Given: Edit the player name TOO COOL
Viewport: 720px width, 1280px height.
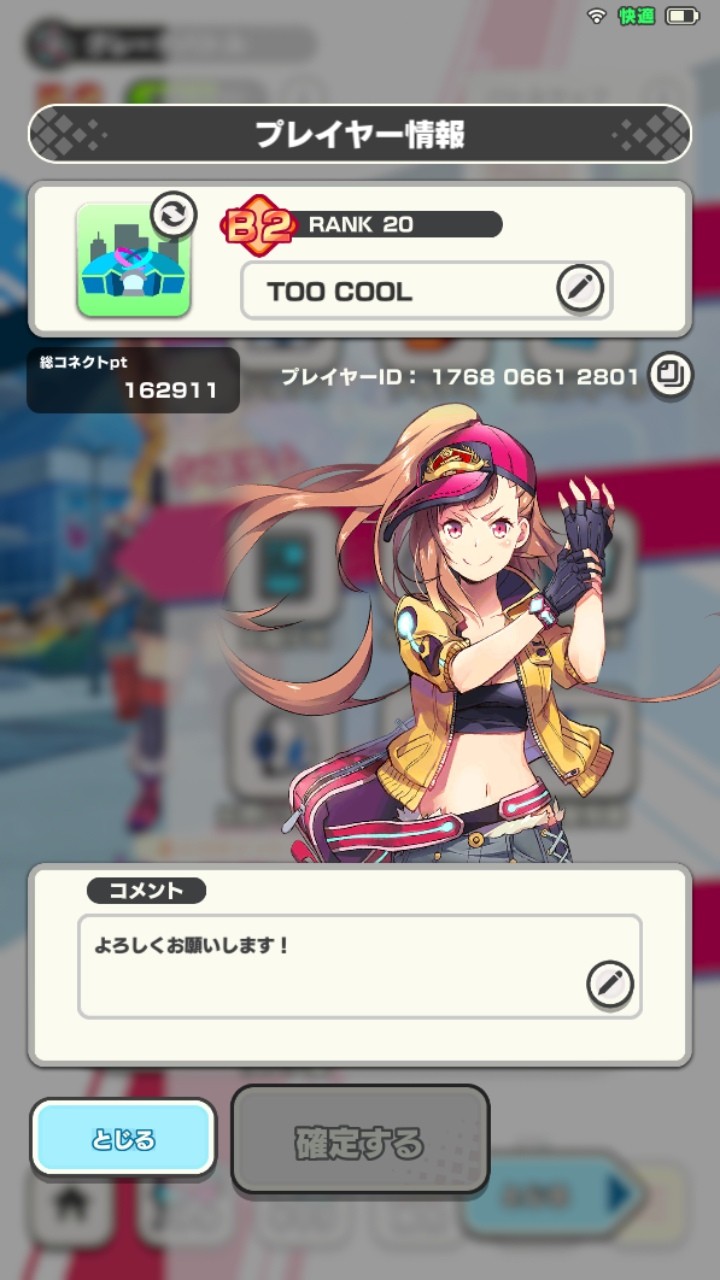Looking at the screenshot, I should point(579,290).
